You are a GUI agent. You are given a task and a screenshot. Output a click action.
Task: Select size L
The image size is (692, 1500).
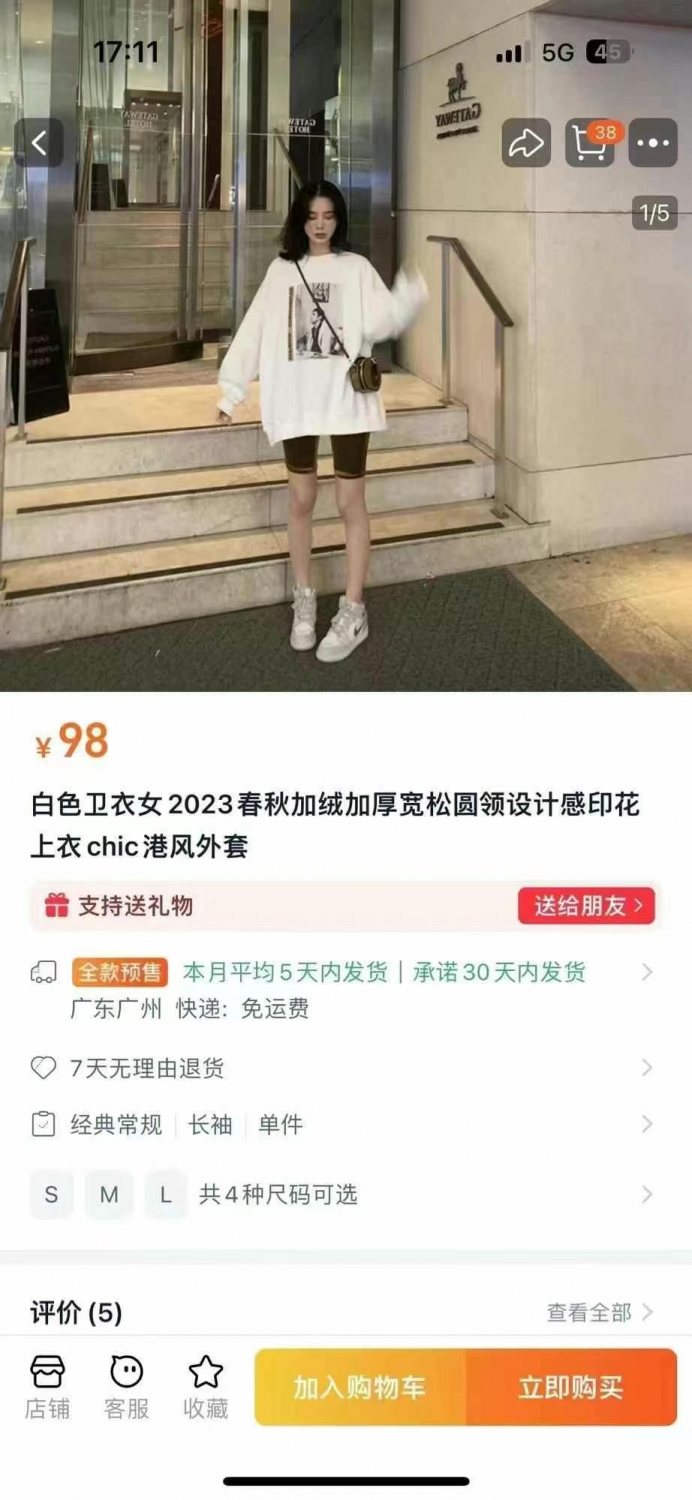point(166,1194)
